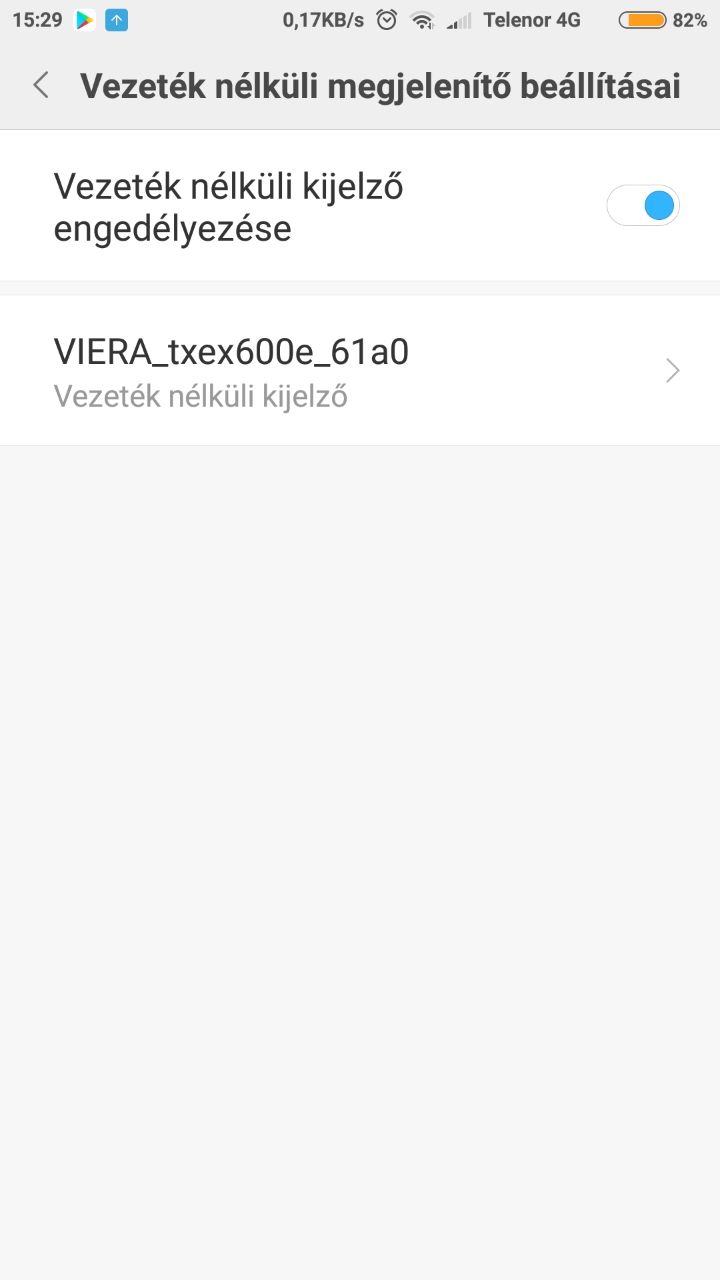Disable the Vezeték nélküli kijelző engedélyezése switch
This screenshot has height=1280, width=720.
[x=643, y=206]
